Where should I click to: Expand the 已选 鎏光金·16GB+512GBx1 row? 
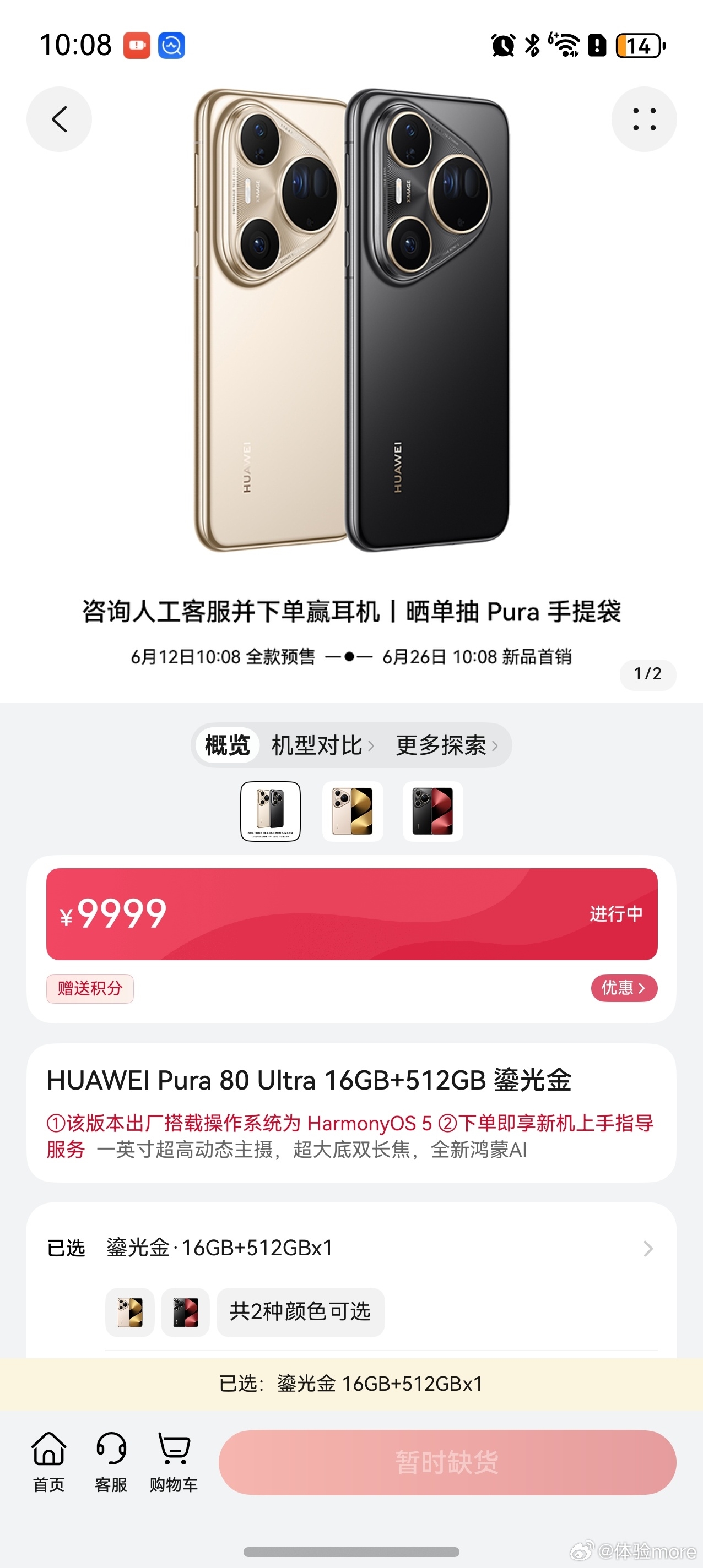(351, 1248)
